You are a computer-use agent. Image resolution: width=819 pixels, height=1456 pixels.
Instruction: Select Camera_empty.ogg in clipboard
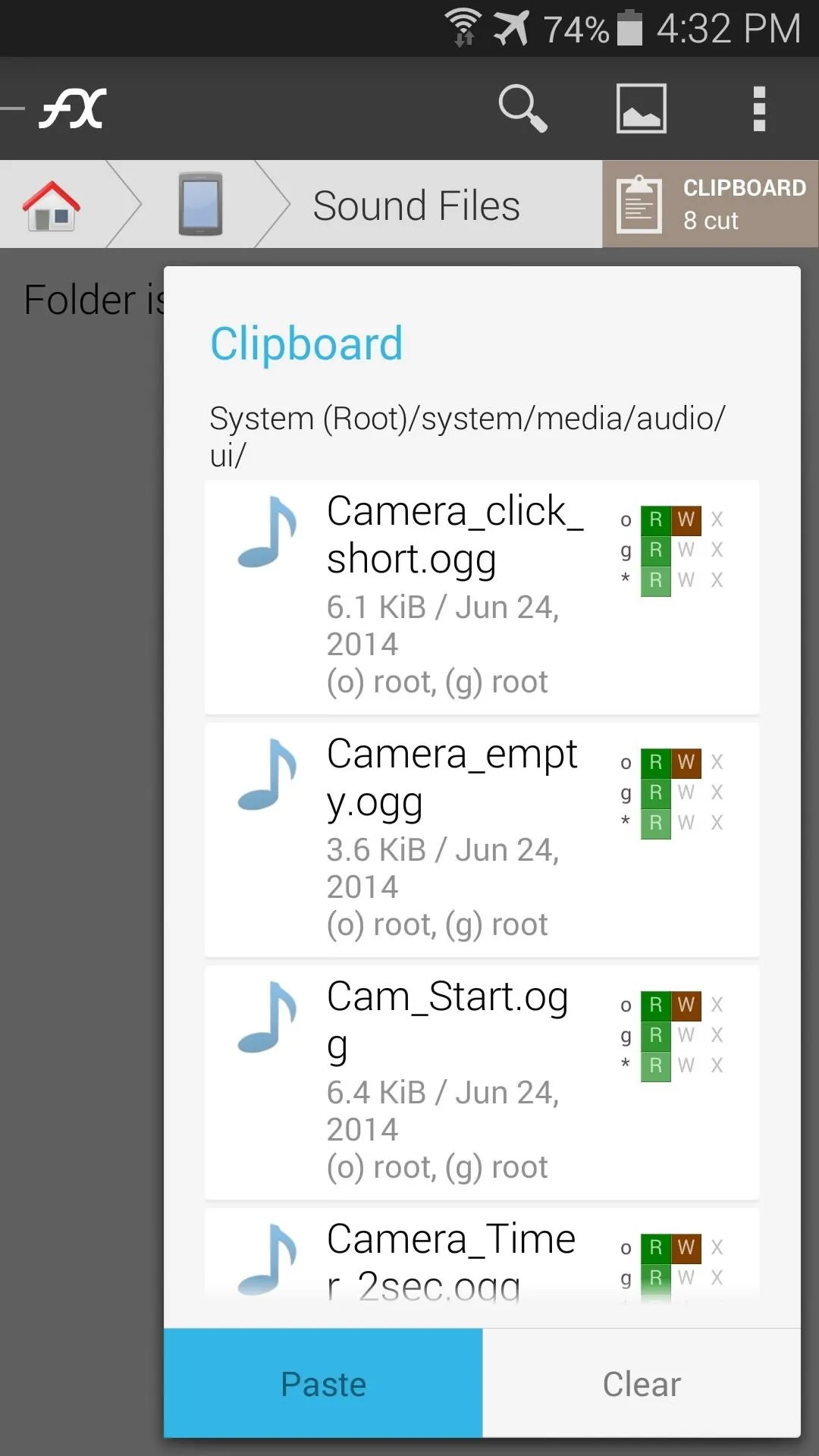point(482,839)
